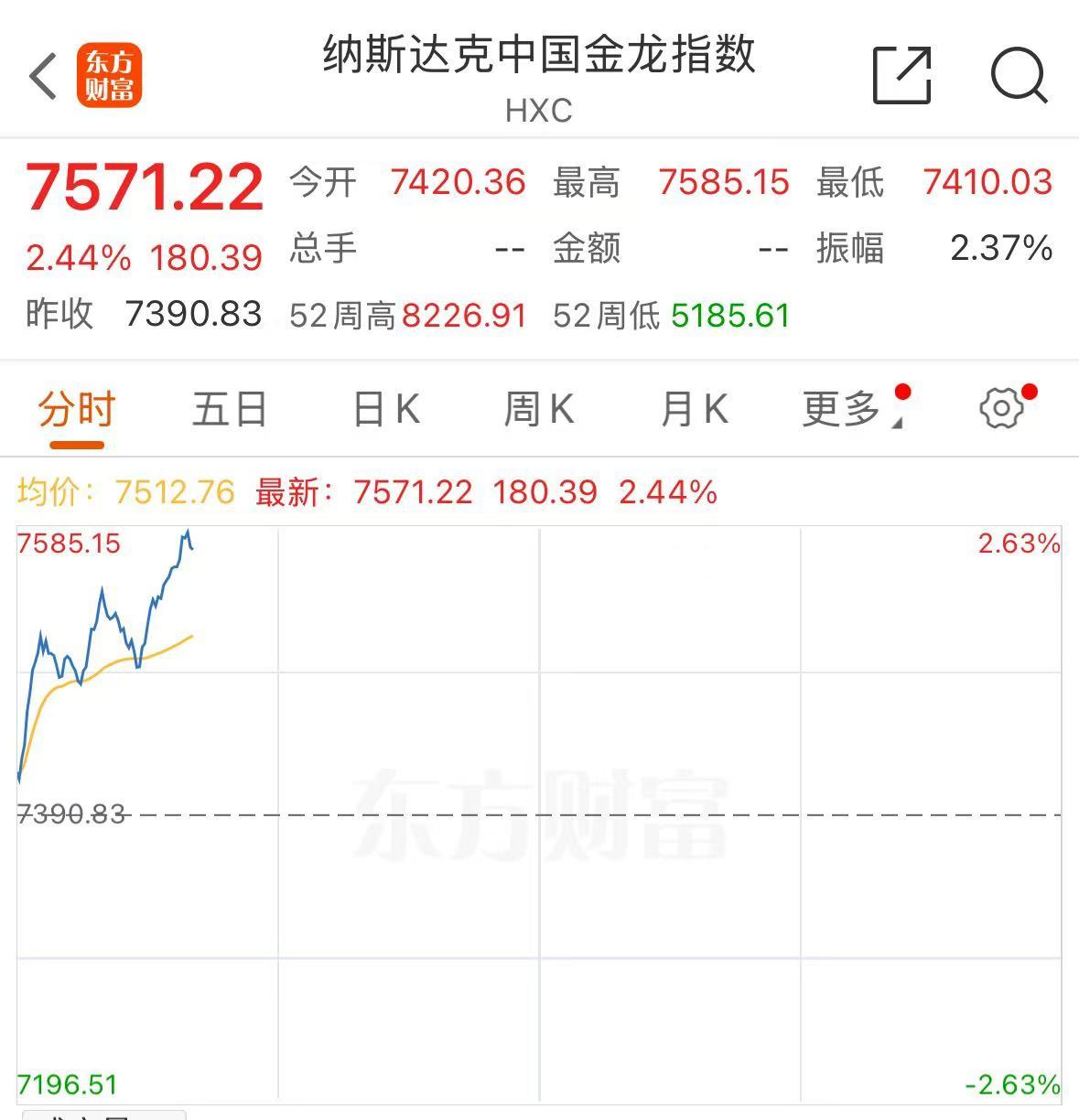Keep the 分时 intraday tab selected
This screenshot has height=1120, width=1079.
75,409
